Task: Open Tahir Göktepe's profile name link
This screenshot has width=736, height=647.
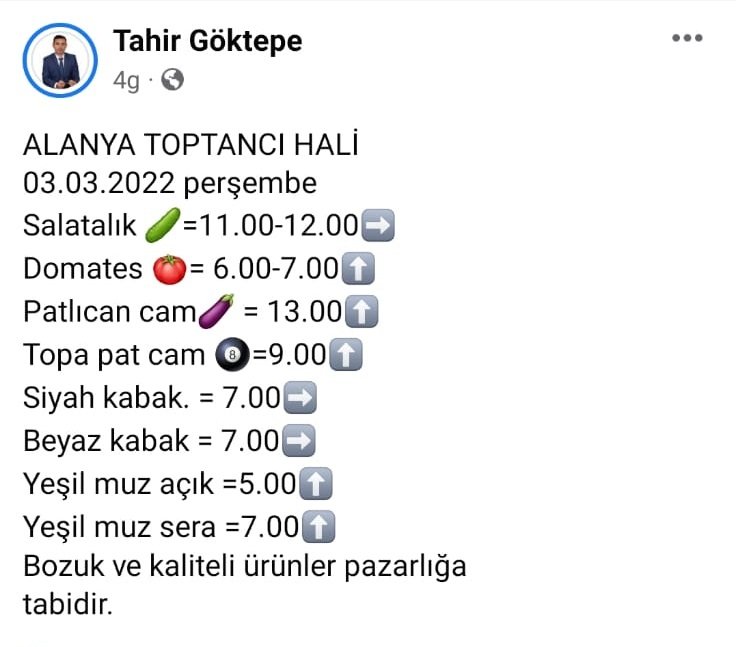Action: click(207, 41)
